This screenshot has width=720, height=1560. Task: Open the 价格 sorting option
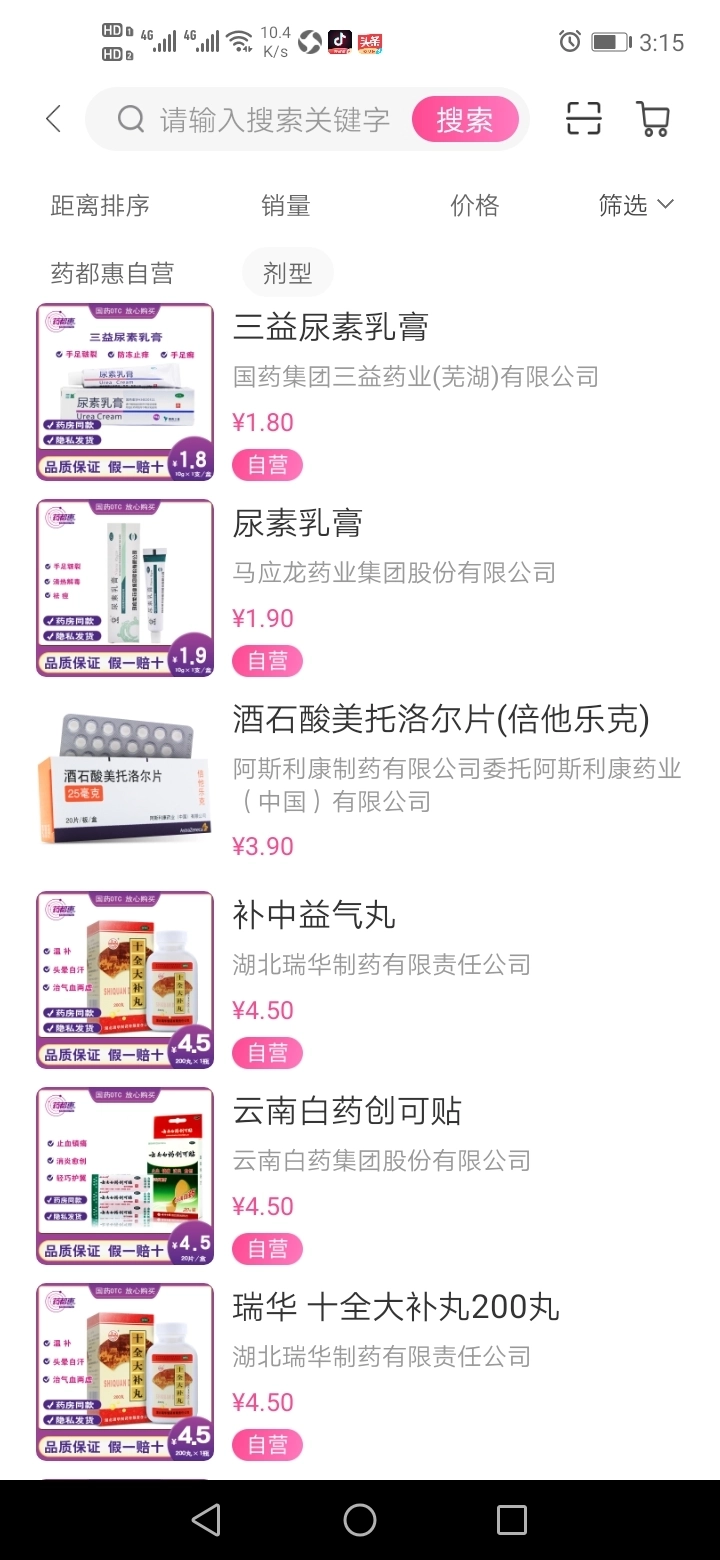(474, 205)
